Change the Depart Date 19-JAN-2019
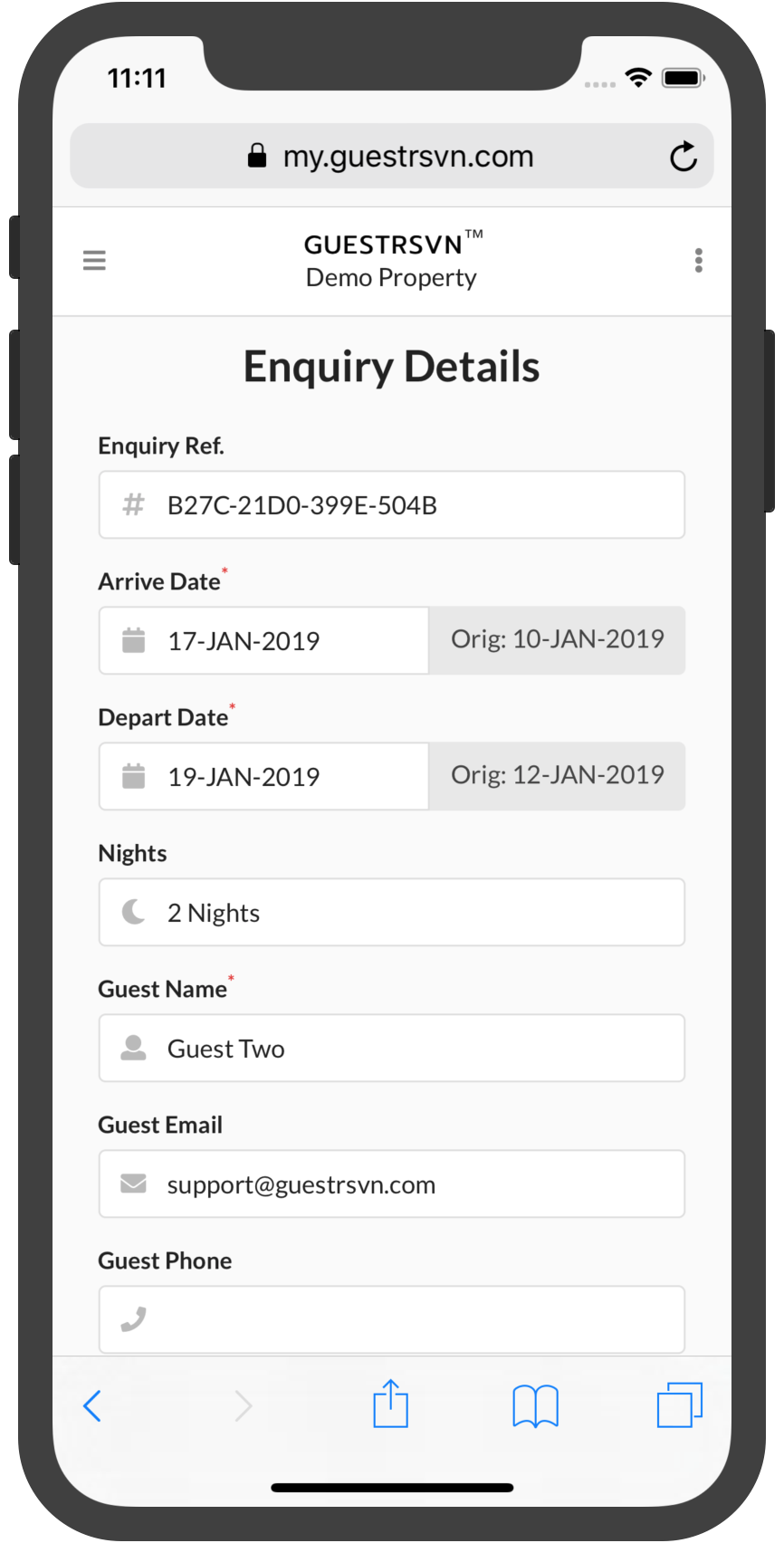 point(263,776)
